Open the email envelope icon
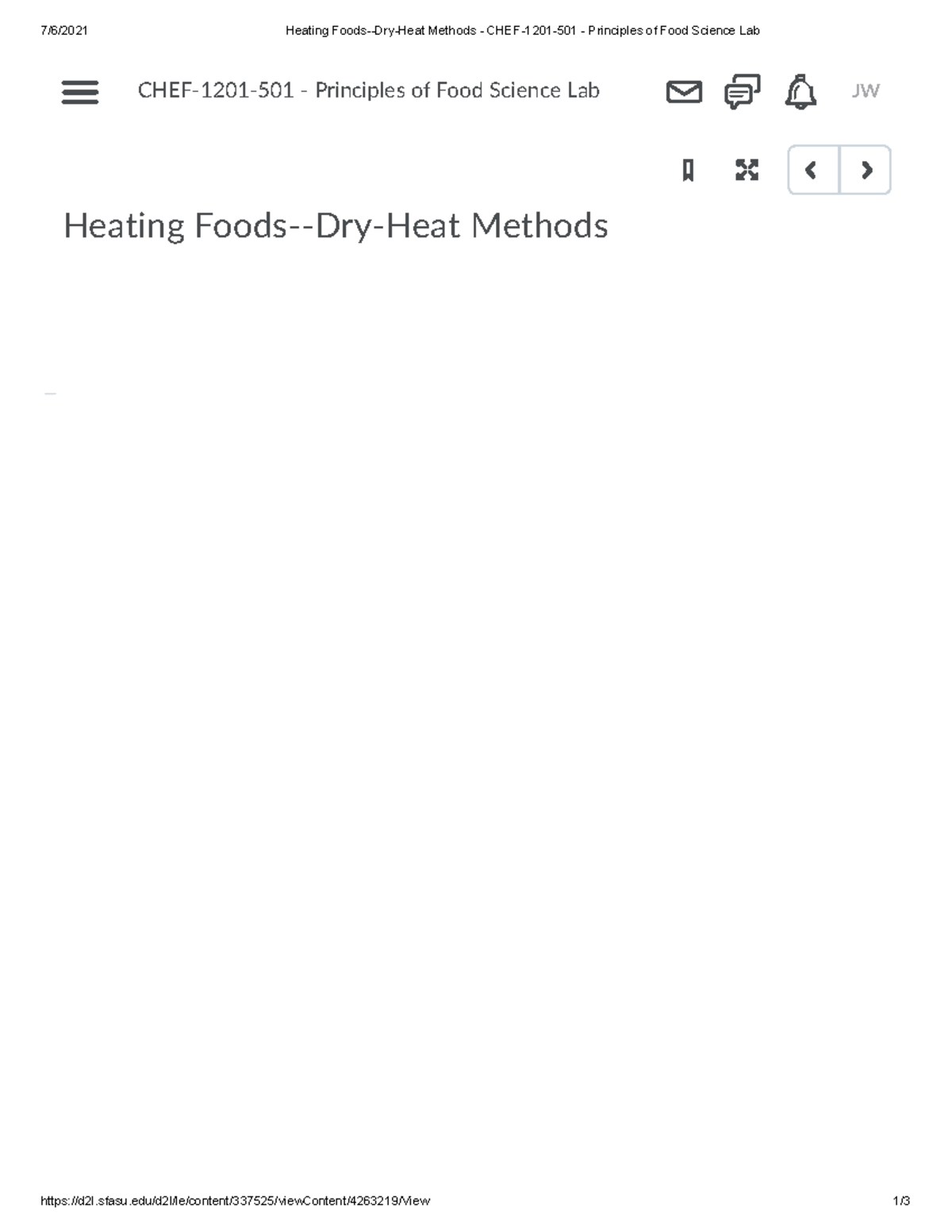Image resolution: width=952 pixels, height=1232 pixels. click(x=682, y=91)
